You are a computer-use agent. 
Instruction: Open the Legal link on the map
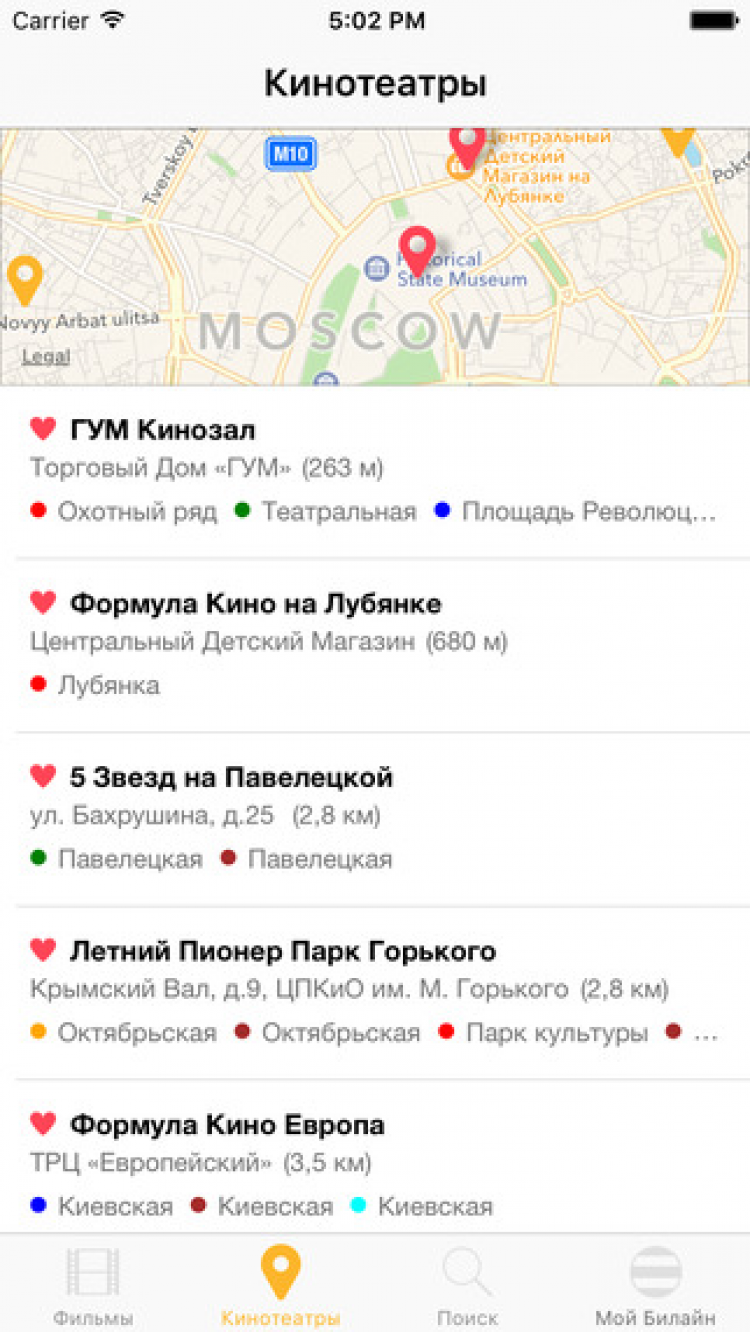[x=46, y=356]
